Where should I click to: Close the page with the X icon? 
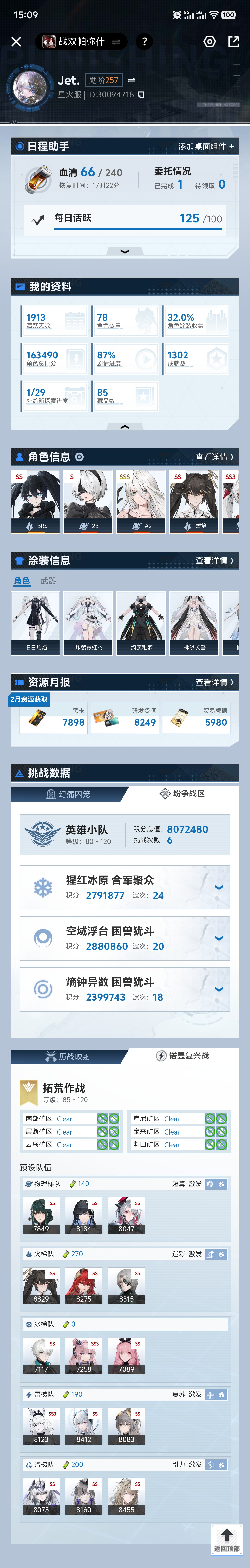tap(16, 41)
